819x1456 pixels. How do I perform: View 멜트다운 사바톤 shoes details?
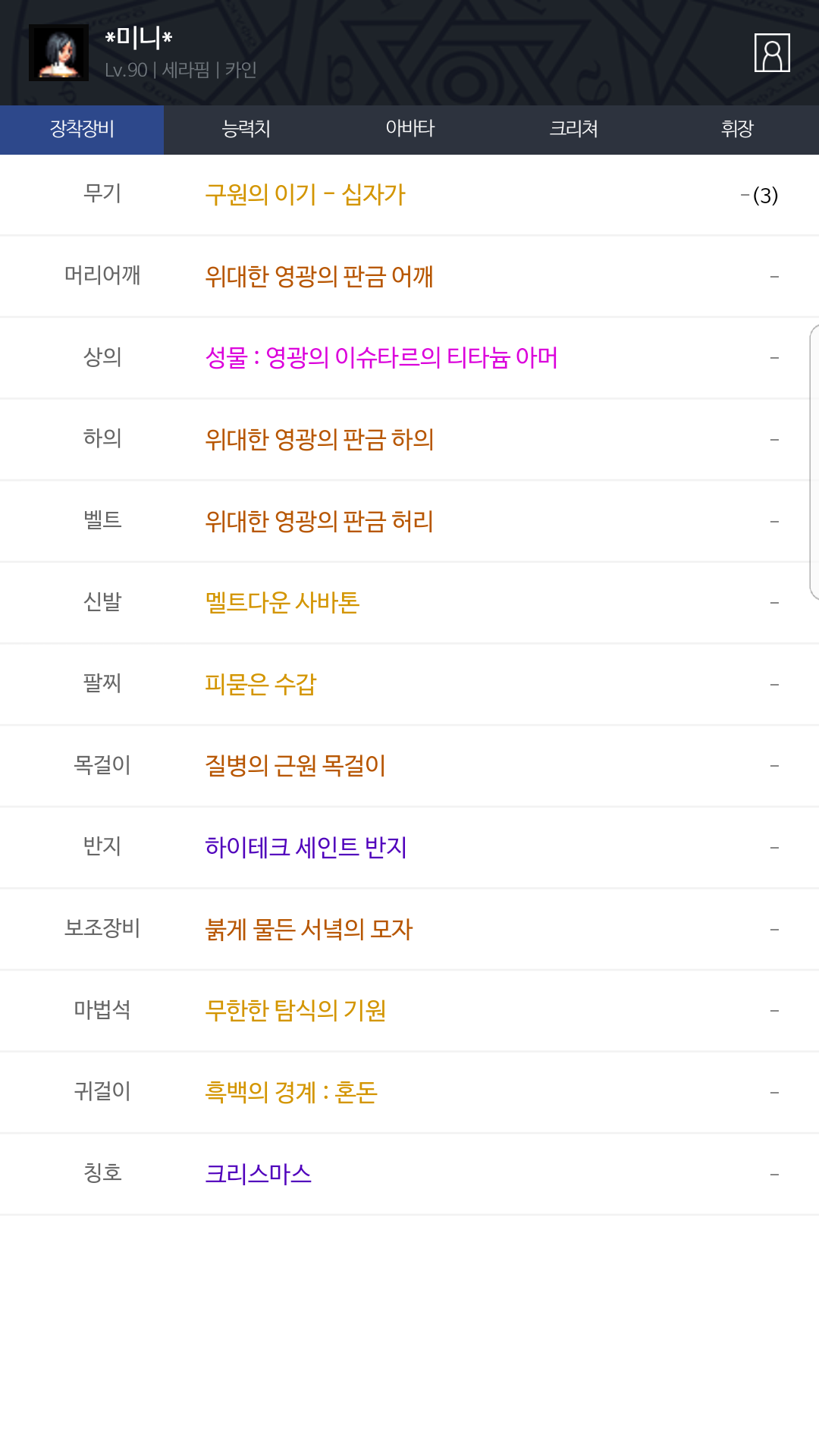(x=282, y=603)
